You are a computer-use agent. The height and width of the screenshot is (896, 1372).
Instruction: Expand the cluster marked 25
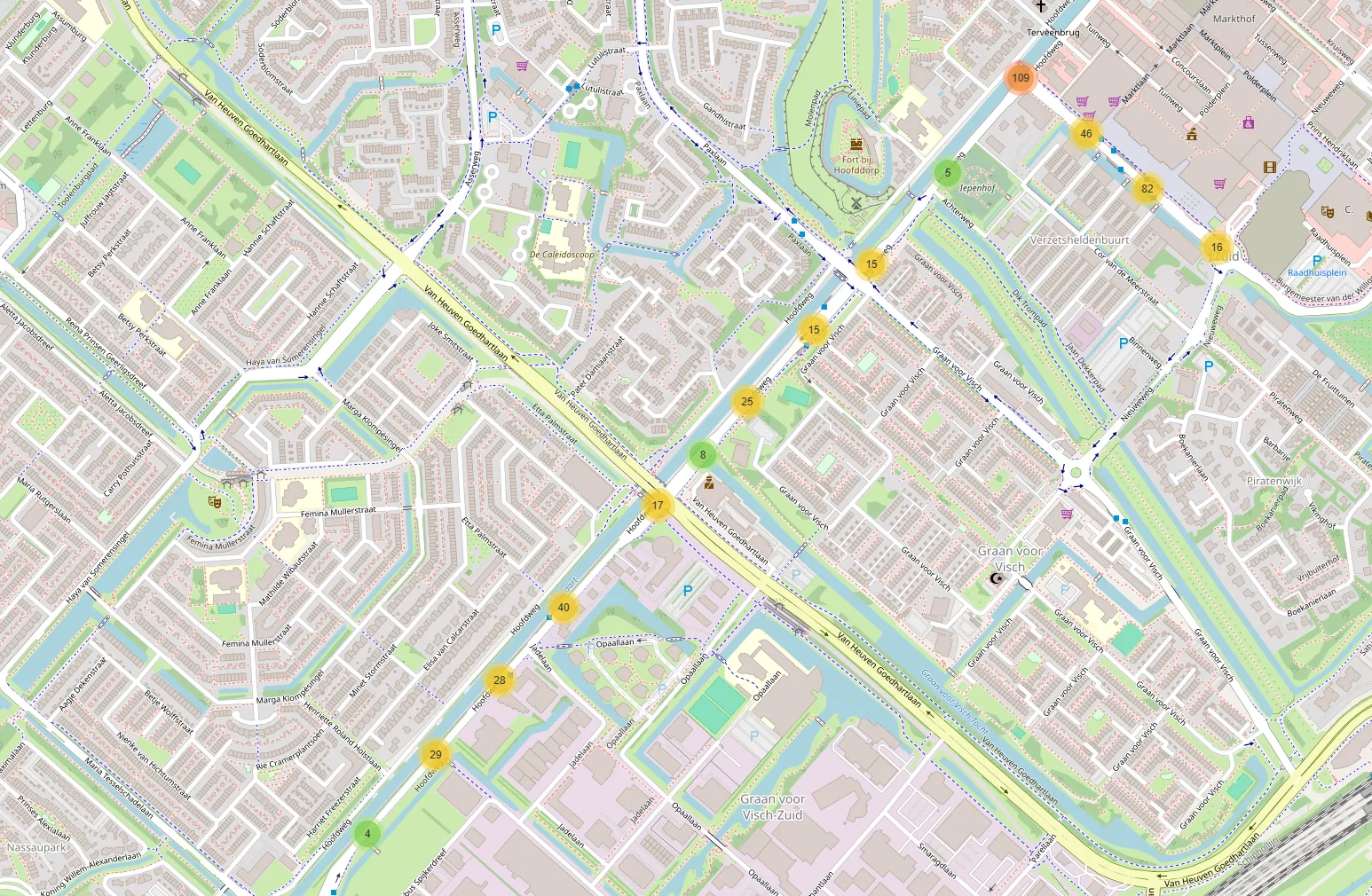pos(747,402)
